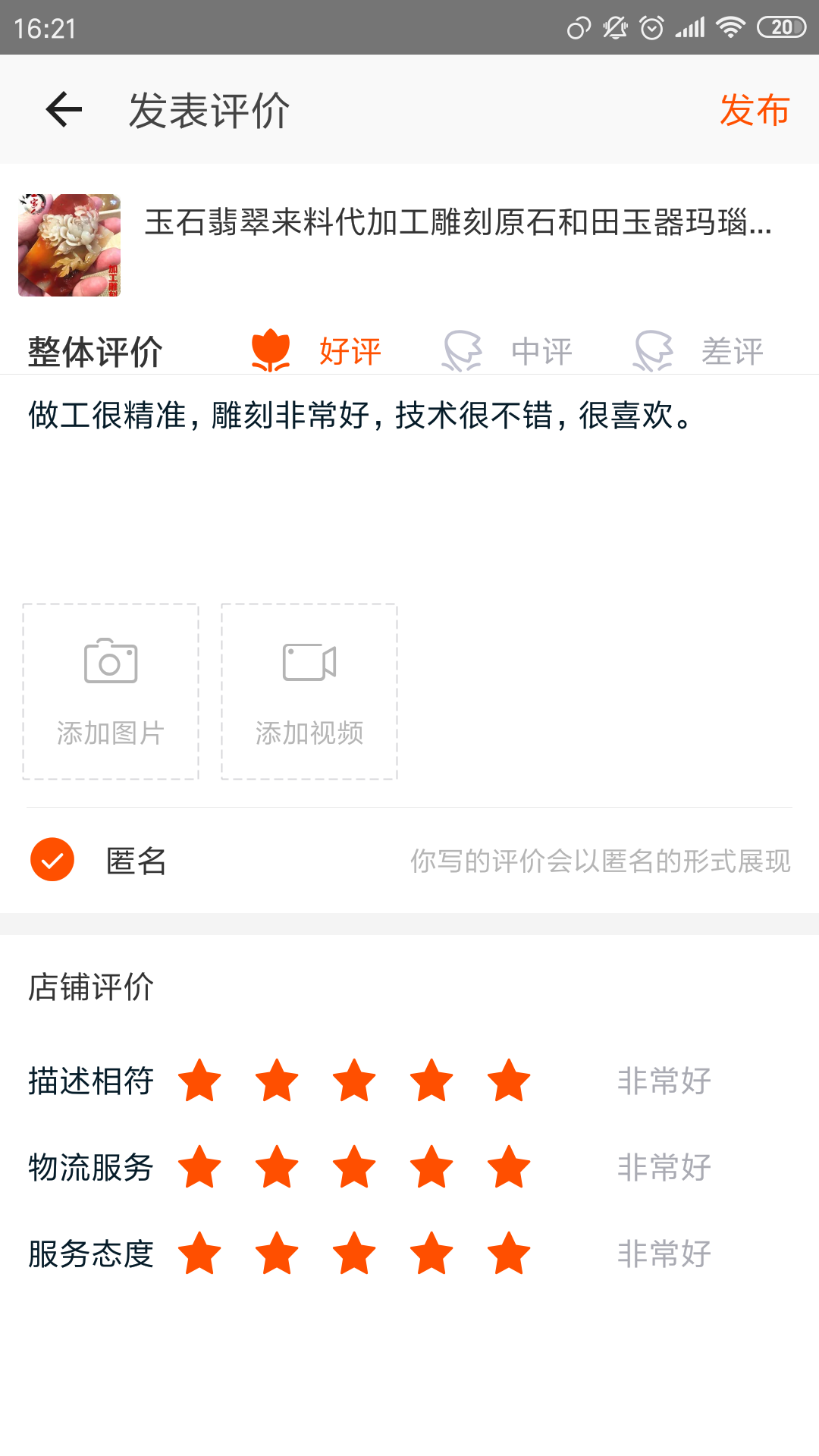819x1456 pixels.
Task: Tap 添加图片 to add a photo
Action: (111, 692)
